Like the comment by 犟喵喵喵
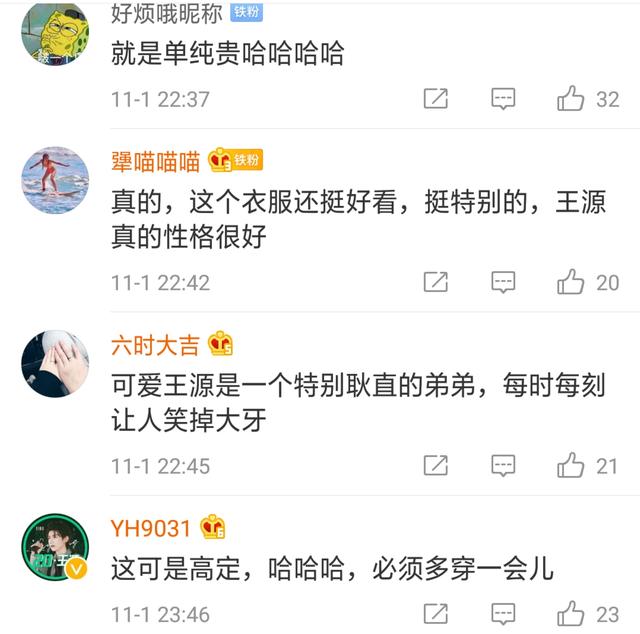Viewport: 640px width, 634px height. coord(571,282)
